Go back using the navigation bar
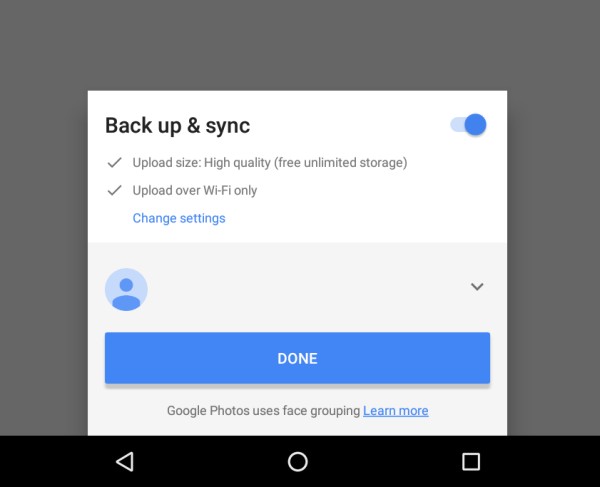 point(124,461)
